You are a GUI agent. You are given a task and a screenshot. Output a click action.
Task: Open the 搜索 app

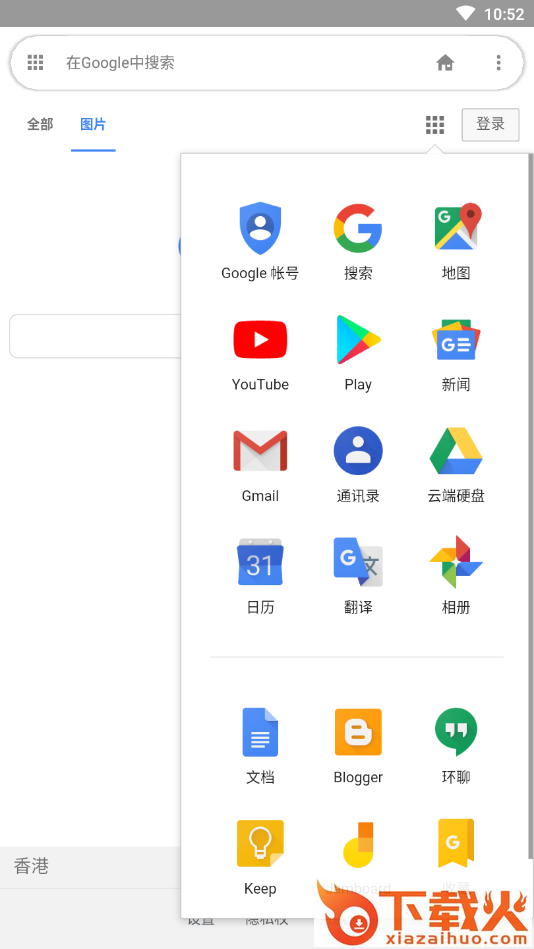pos(358,240)
